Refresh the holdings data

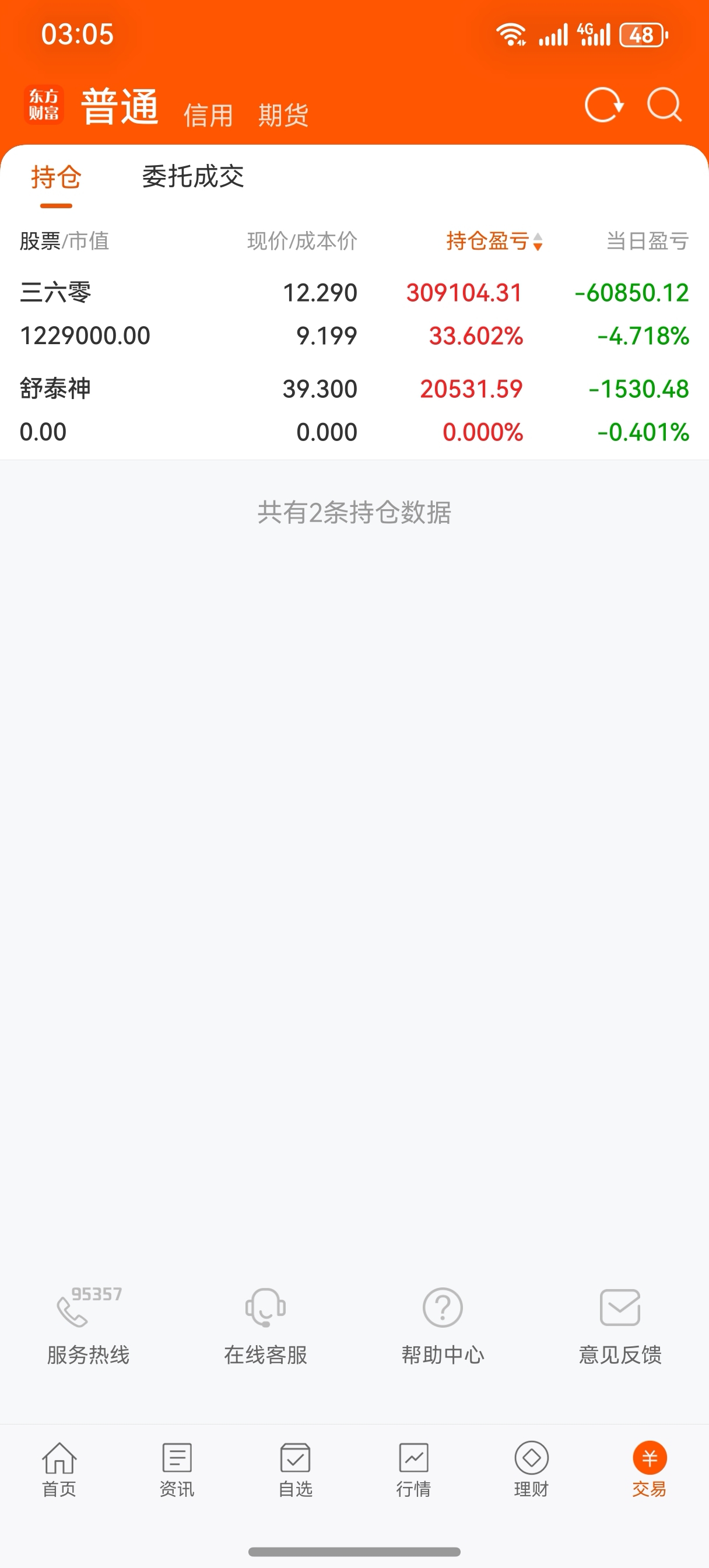pos(603,106)
